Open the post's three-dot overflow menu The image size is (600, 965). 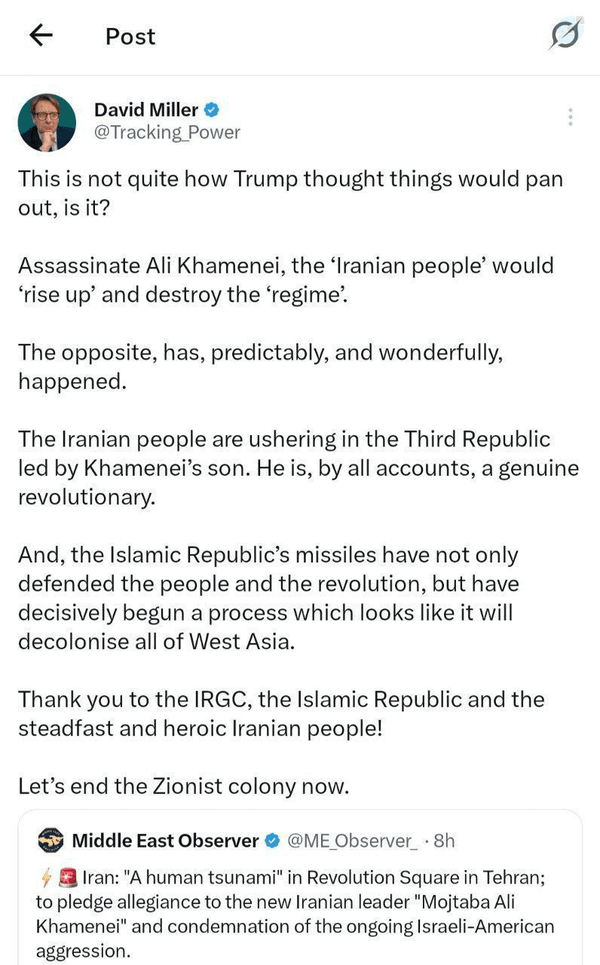(570, 117)
